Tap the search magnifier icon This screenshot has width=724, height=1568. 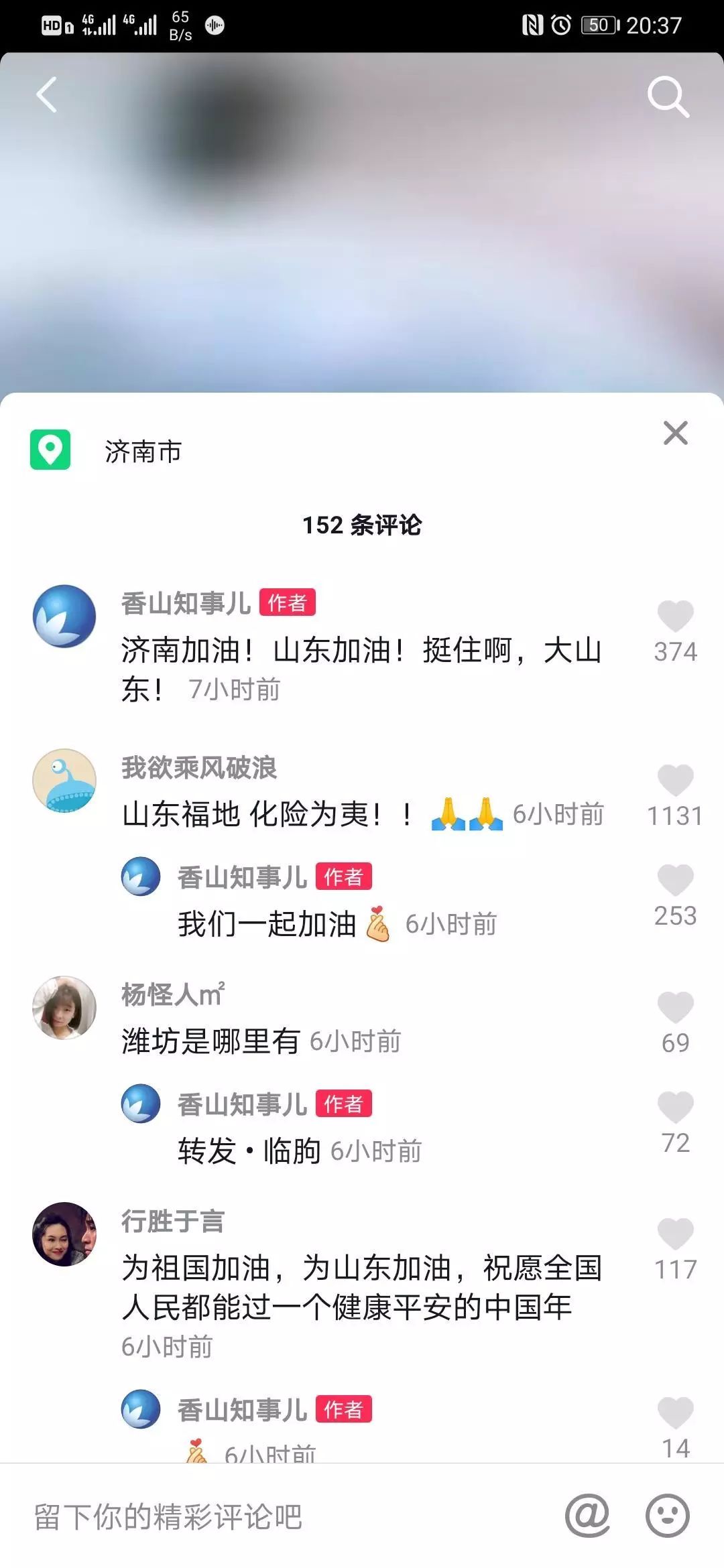(x=666, y=96)
